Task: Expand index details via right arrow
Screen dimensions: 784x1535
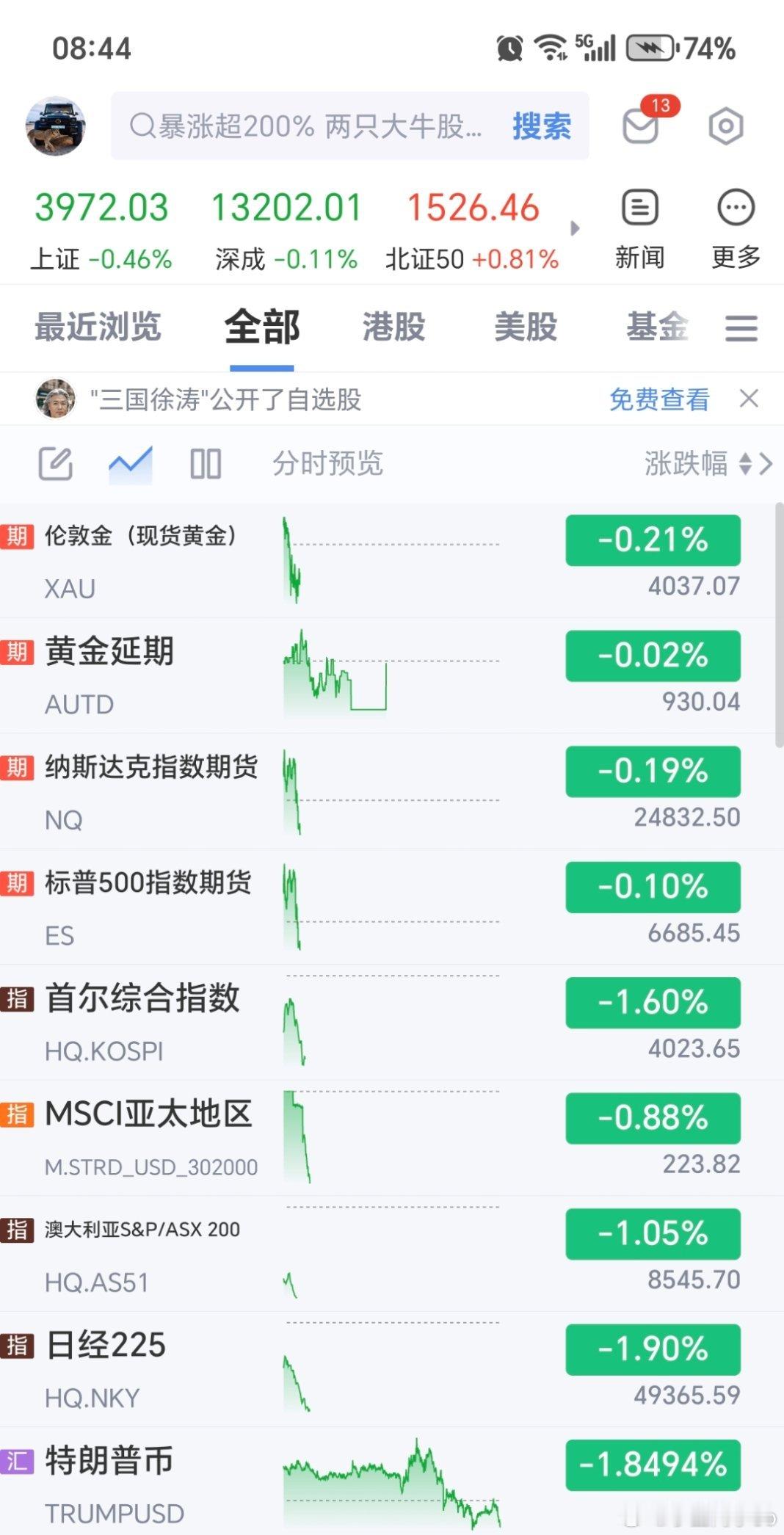Action: pyautogui.click(x=575, y=228)
